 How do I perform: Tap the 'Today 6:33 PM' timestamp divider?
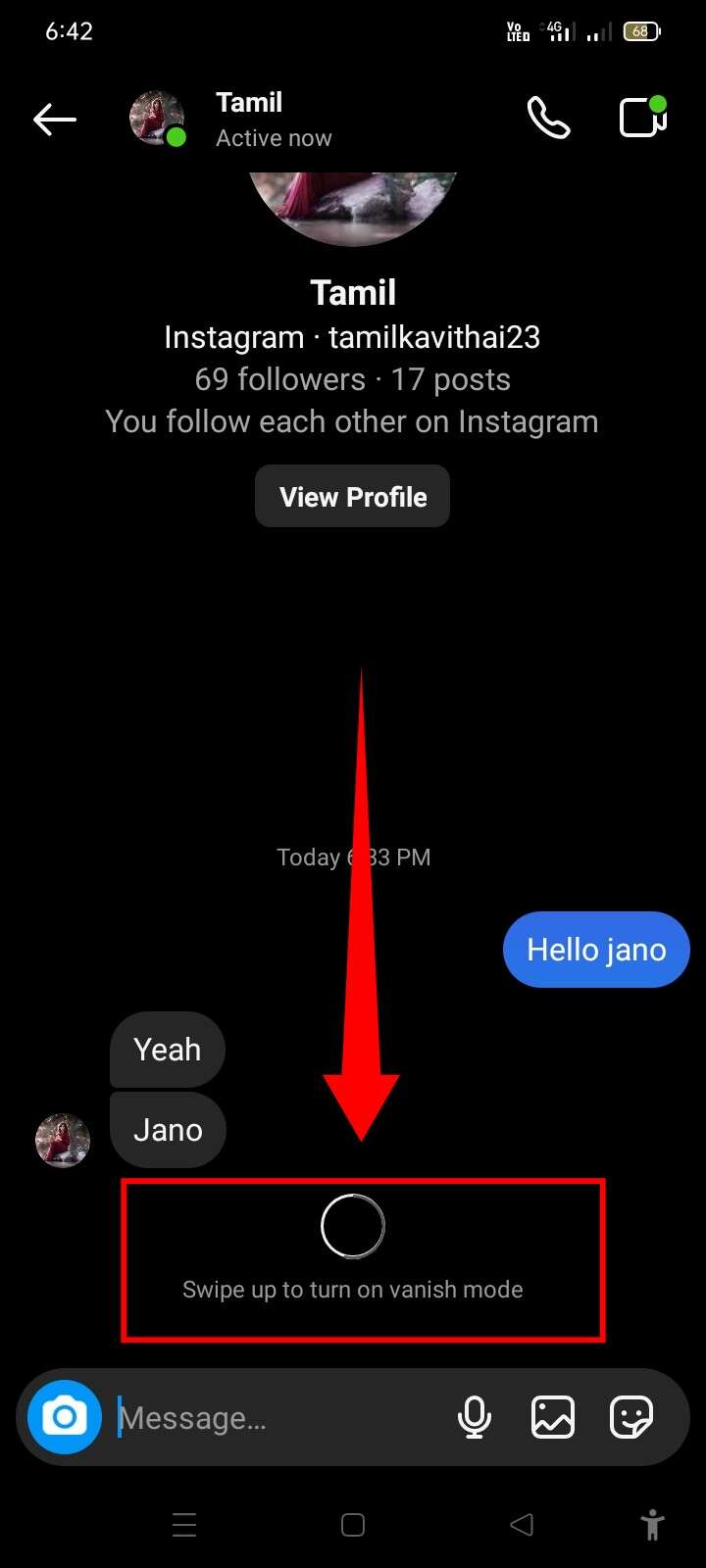(x=353, y=857)
